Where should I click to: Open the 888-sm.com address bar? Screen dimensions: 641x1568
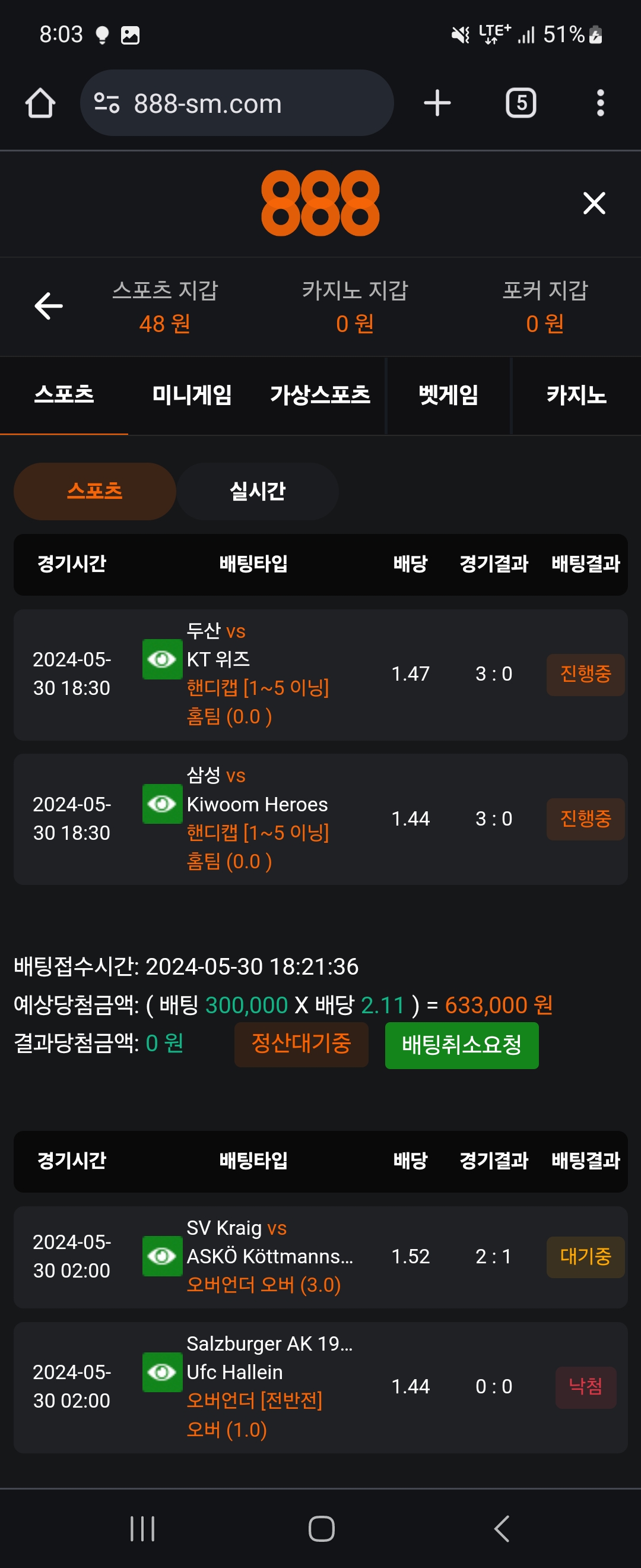[x=237, y=103]
